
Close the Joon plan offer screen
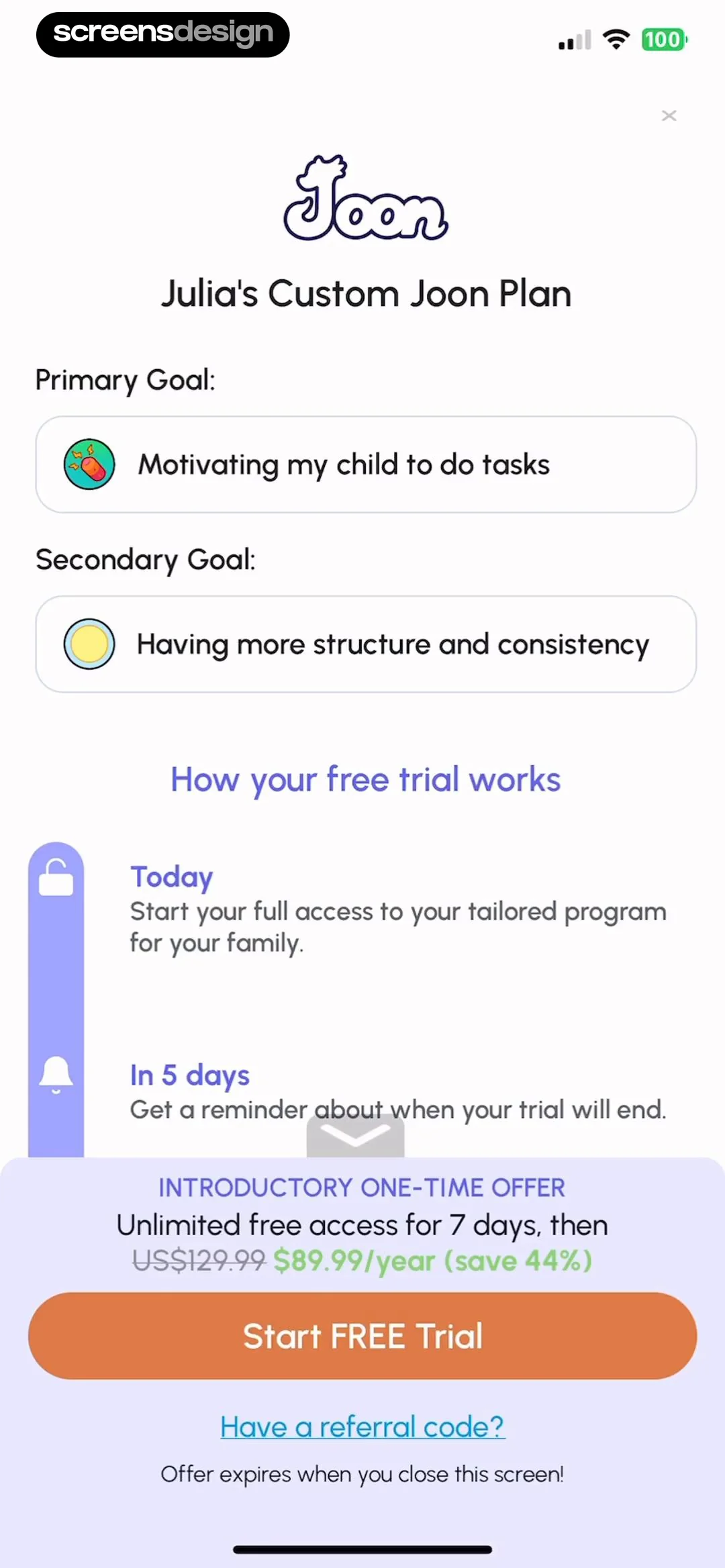[669, 115]
